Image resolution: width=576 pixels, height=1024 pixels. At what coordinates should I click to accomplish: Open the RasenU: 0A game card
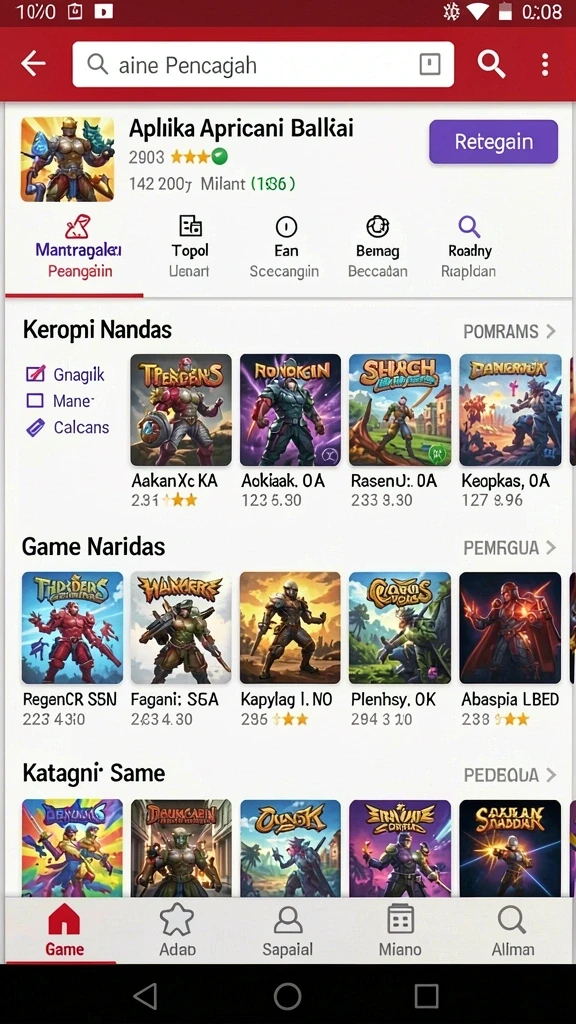pyautogui.click(x=400, y=431)
